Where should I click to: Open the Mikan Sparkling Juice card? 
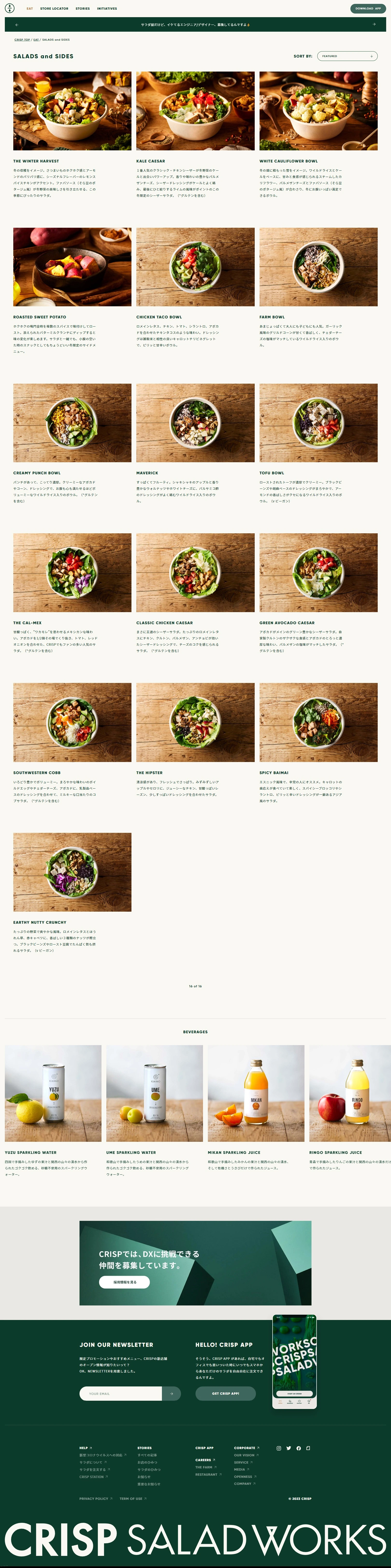pyautogui.click(x=255, y=1093)
